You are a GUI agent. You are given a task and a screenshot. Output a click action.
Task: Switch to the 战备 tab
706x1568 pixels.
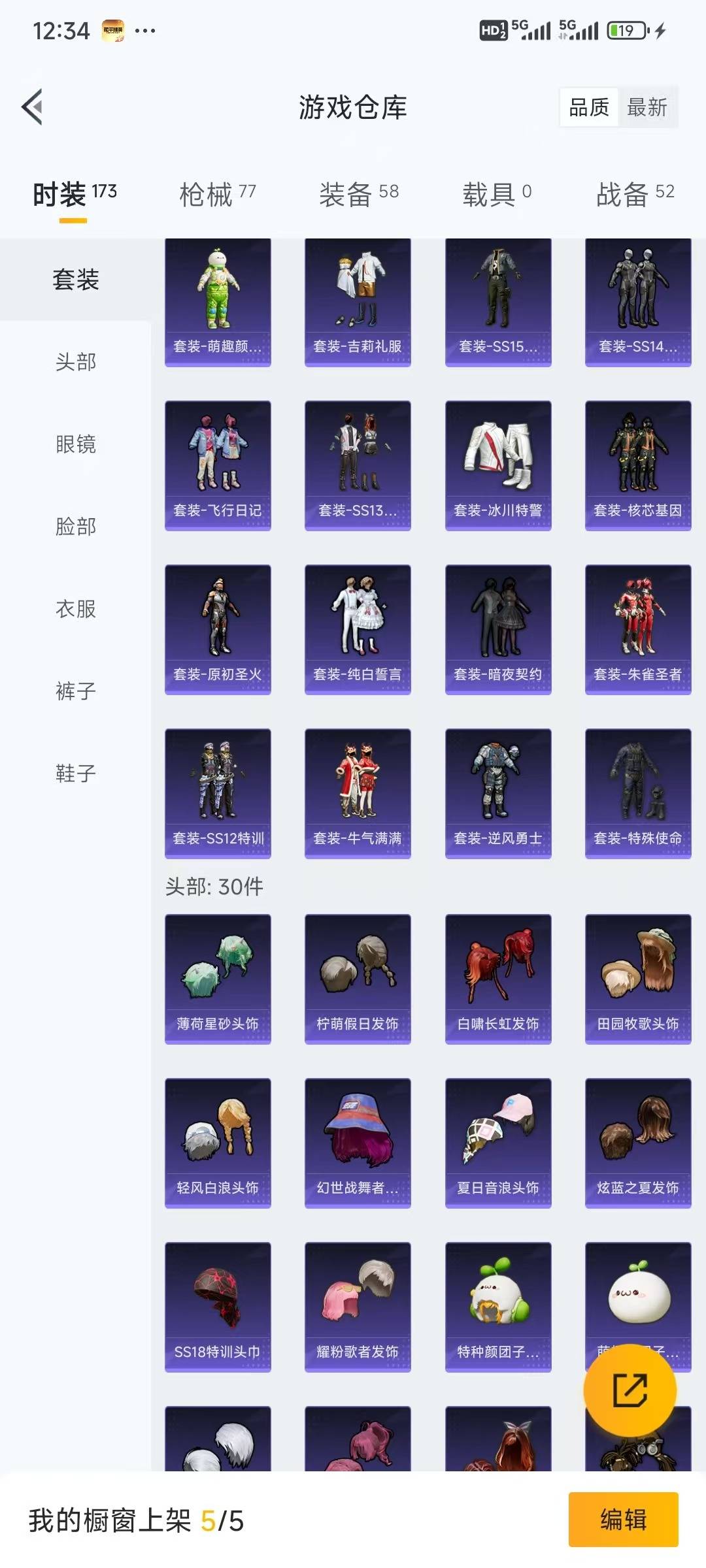tap(634, 194)
